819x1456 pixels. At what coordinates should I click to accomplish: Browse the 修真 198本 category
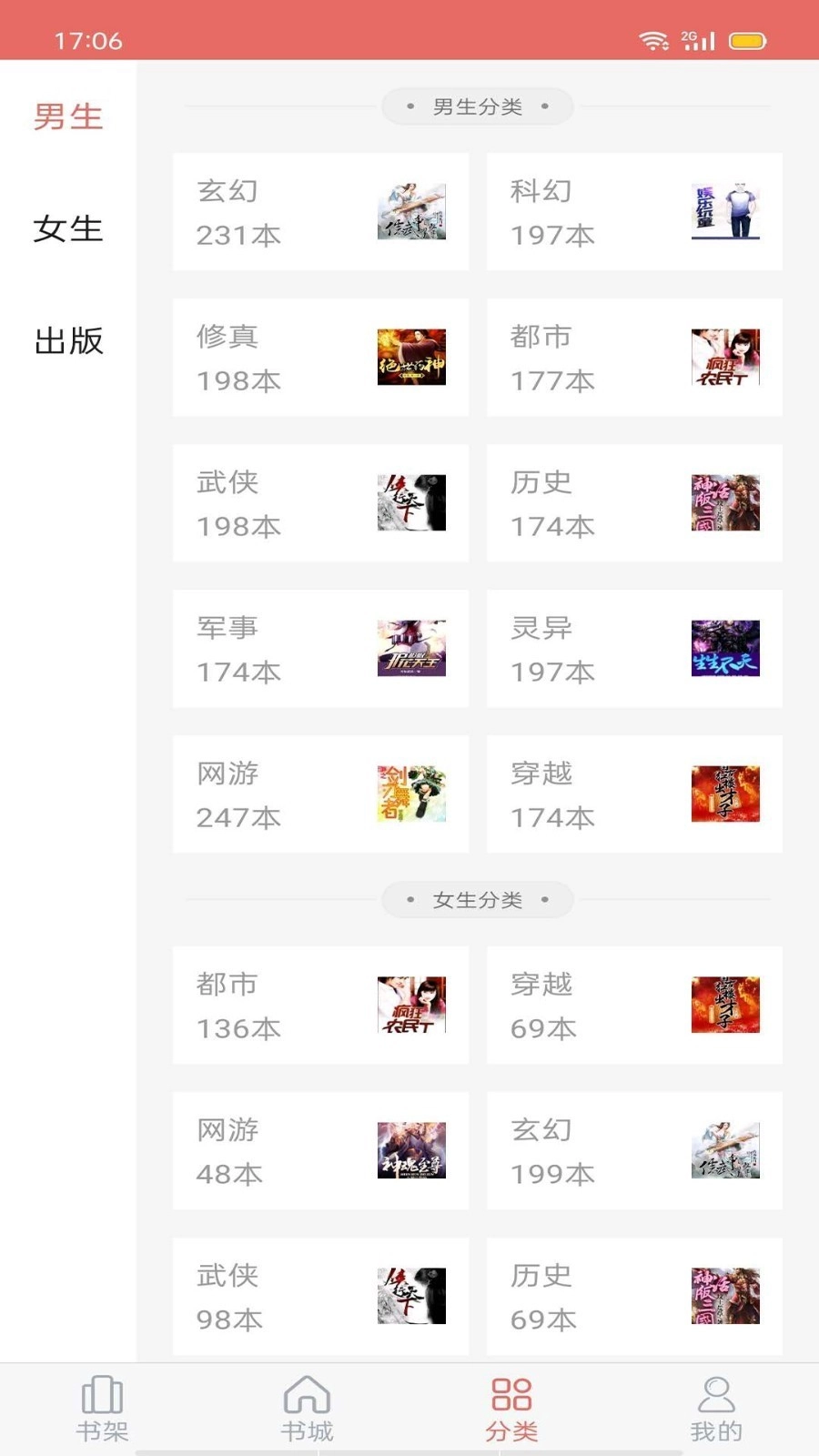320,358
